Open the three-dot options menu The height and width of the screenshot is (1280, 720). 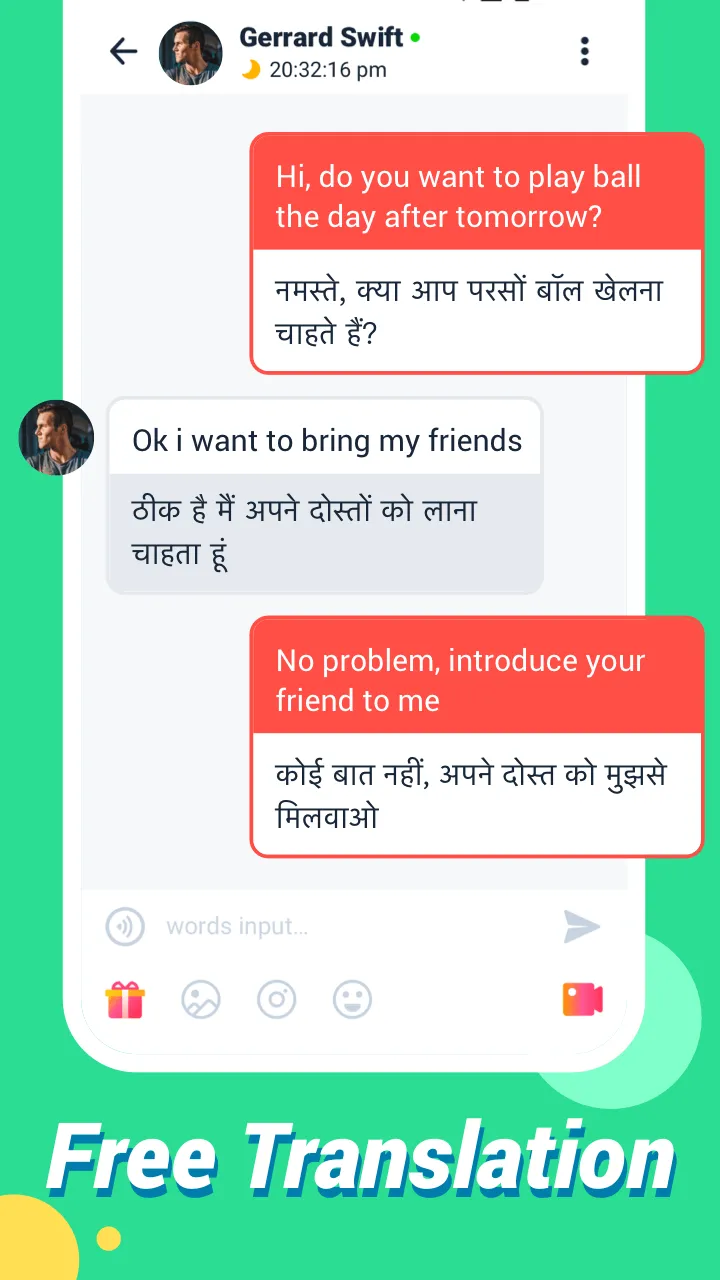pos(585,51)
